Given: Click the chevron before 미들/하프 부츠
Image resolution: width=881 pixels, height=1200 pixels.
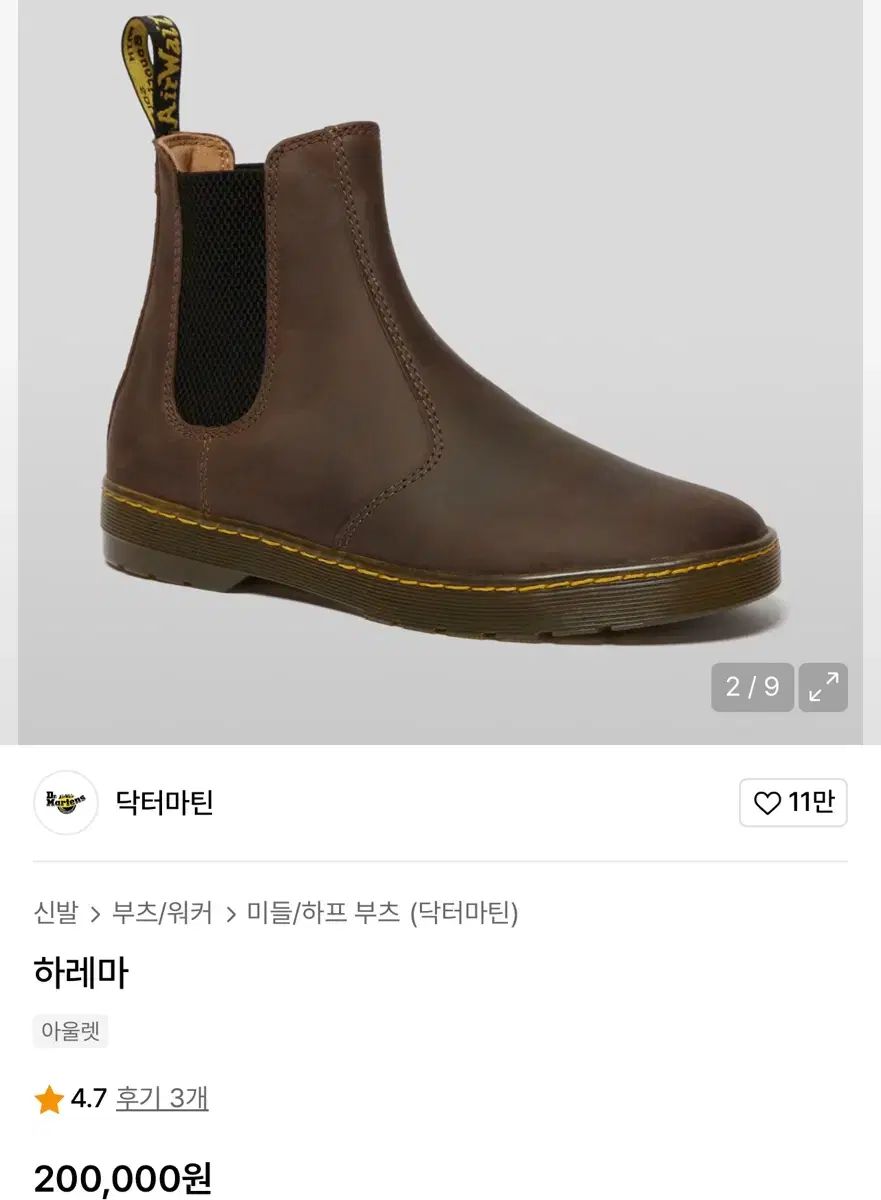Looking at the screenshot, I should point(228,911).
